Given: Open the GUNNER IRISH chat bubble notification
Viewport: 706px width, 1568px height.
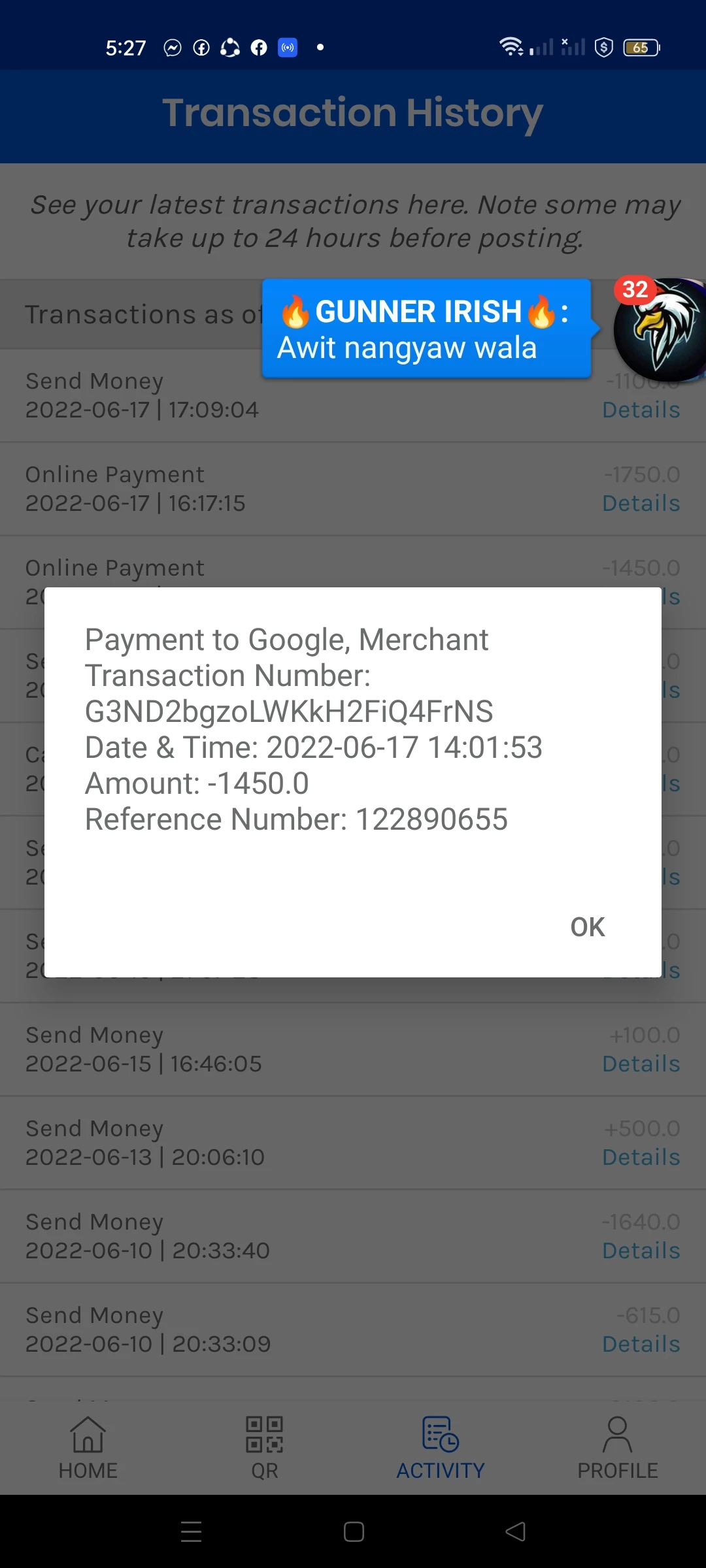Looking at the screenshot, I should point(426,329).
